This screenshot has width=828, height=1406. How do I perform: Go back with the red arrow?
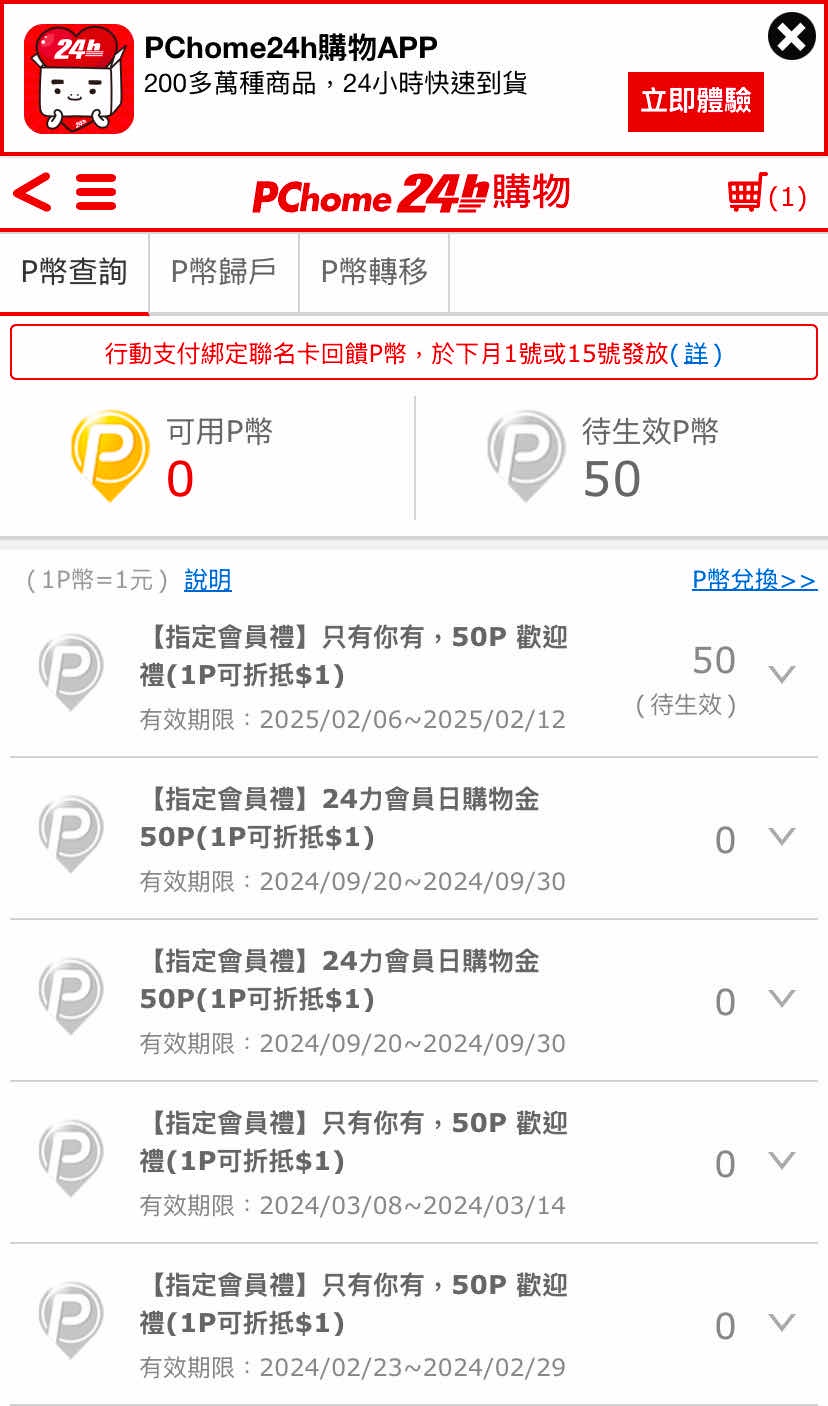32,192
